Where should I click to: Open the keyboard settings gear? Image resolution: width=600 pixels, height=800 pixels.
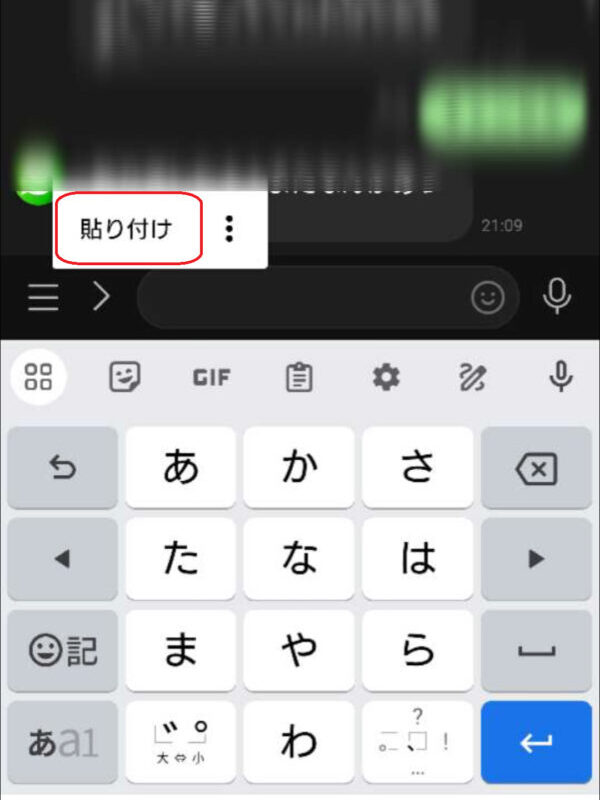[386, 377]
